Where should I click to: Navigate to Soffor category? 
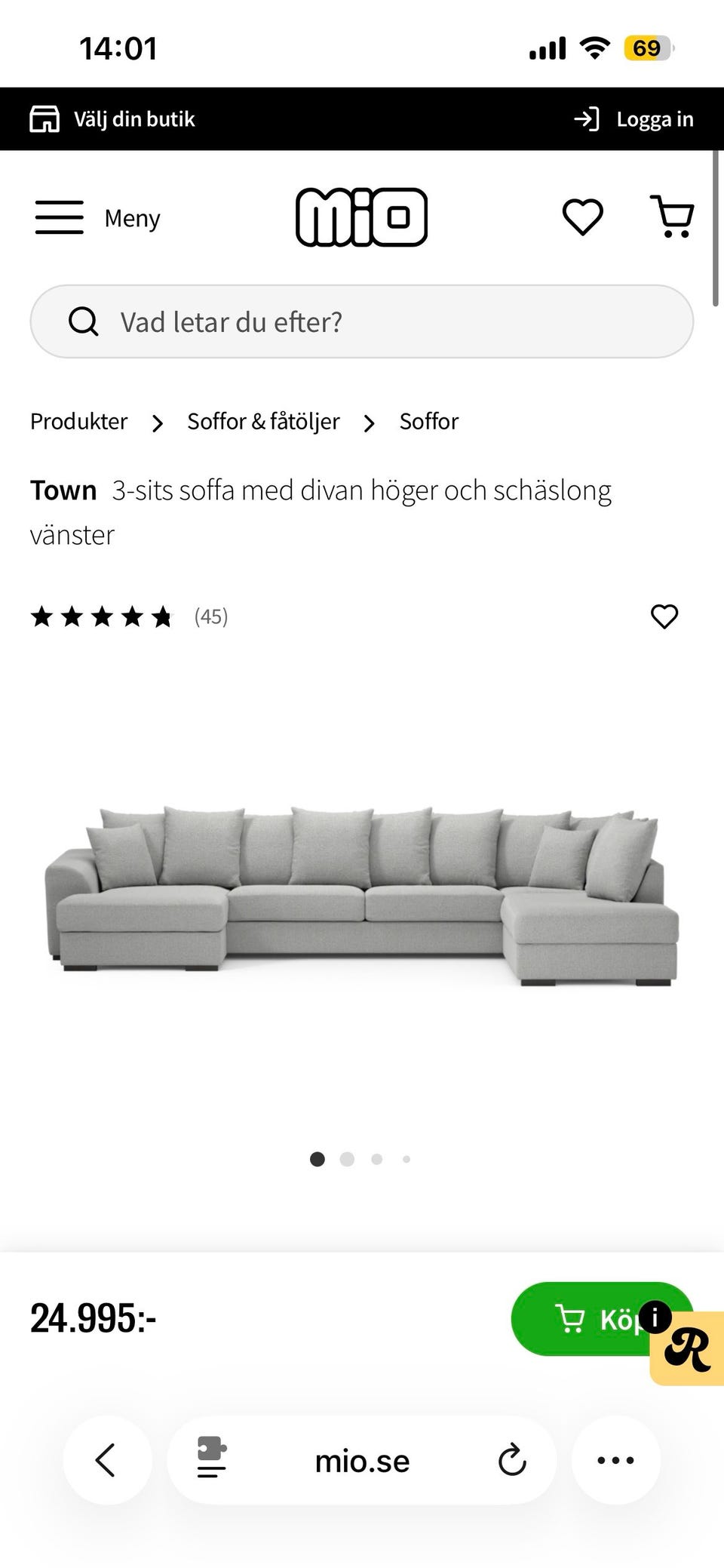[428, 422]
